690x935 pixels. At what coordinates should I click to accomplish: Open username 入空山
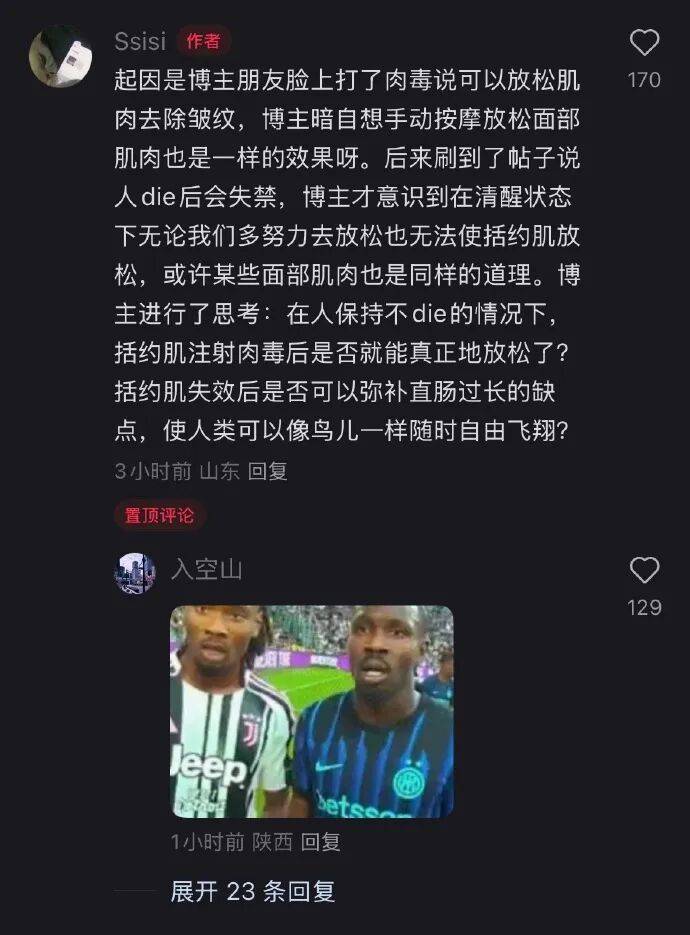pos(206,570)
